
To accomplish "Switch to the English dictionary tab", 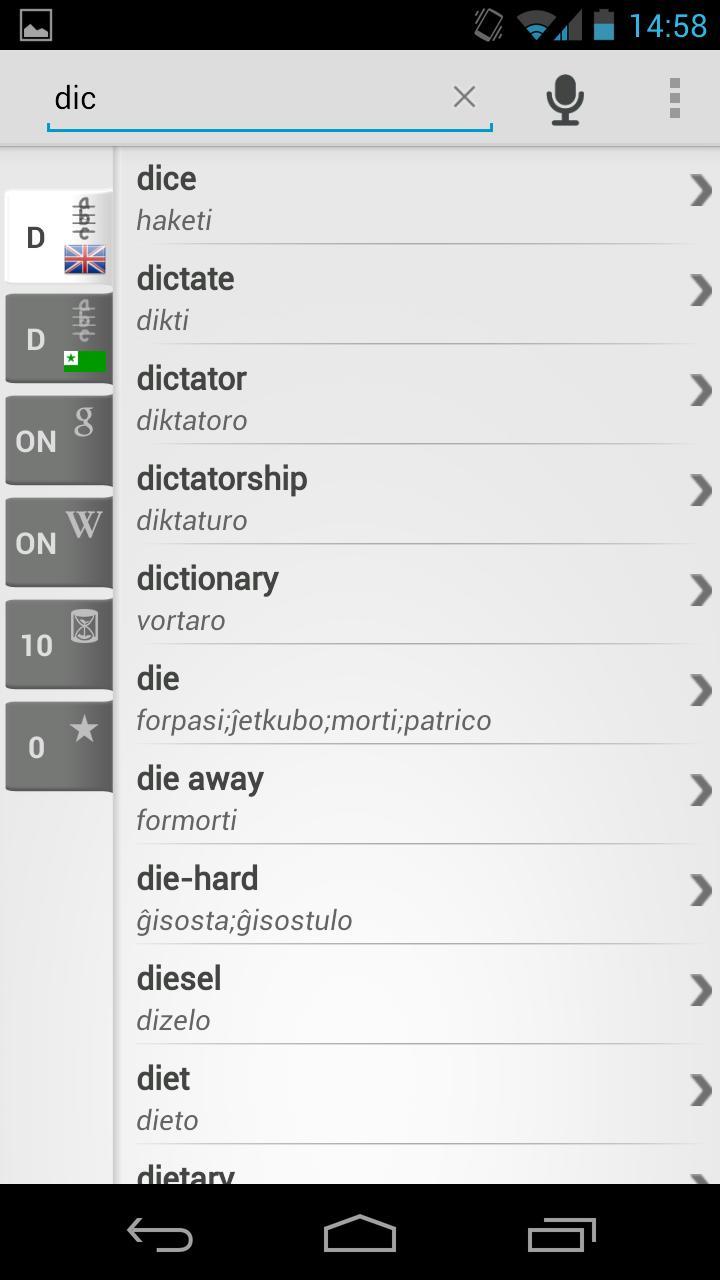I will (x=59, y=237).
